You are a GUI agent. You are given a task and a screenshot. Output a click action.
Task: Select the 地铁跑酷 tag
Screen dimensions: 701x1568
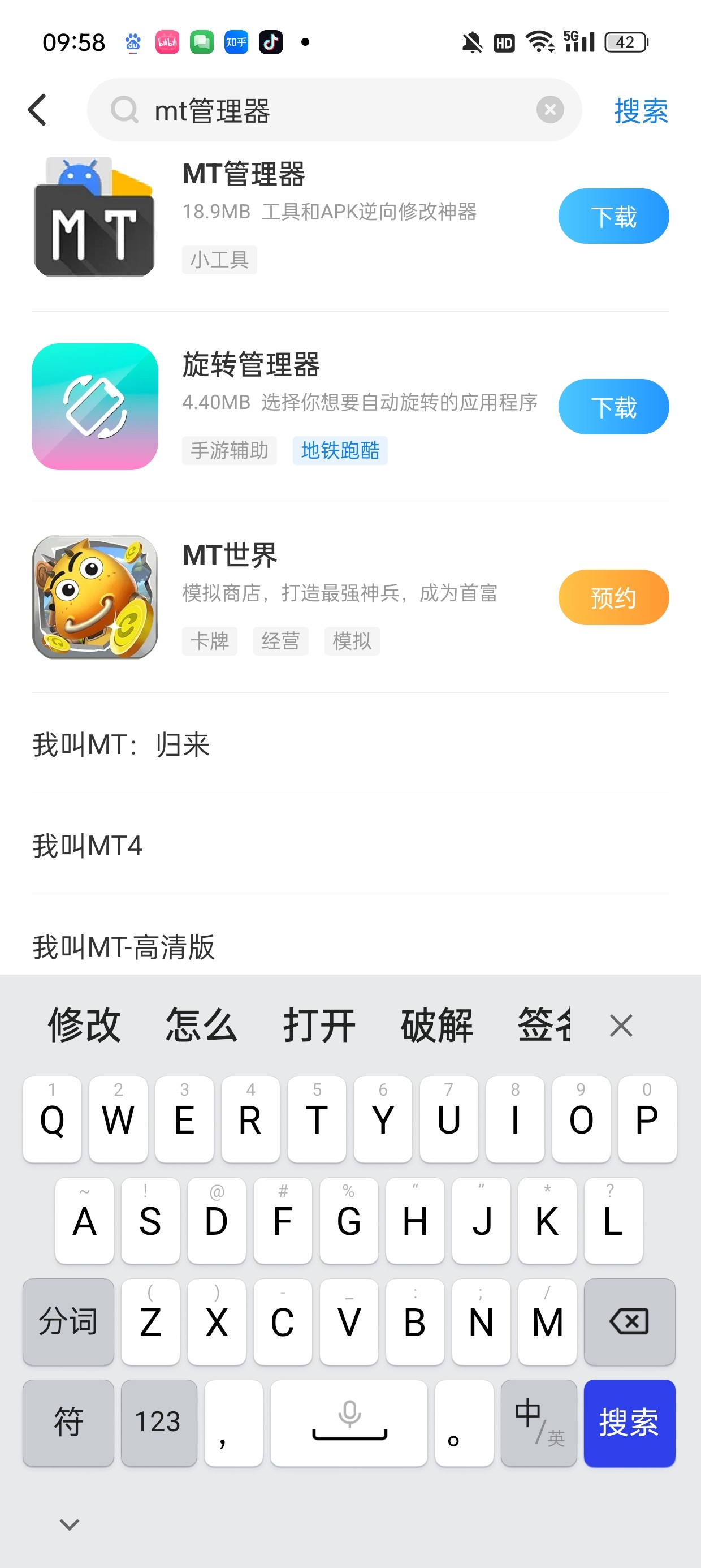[x=340, y=450]
